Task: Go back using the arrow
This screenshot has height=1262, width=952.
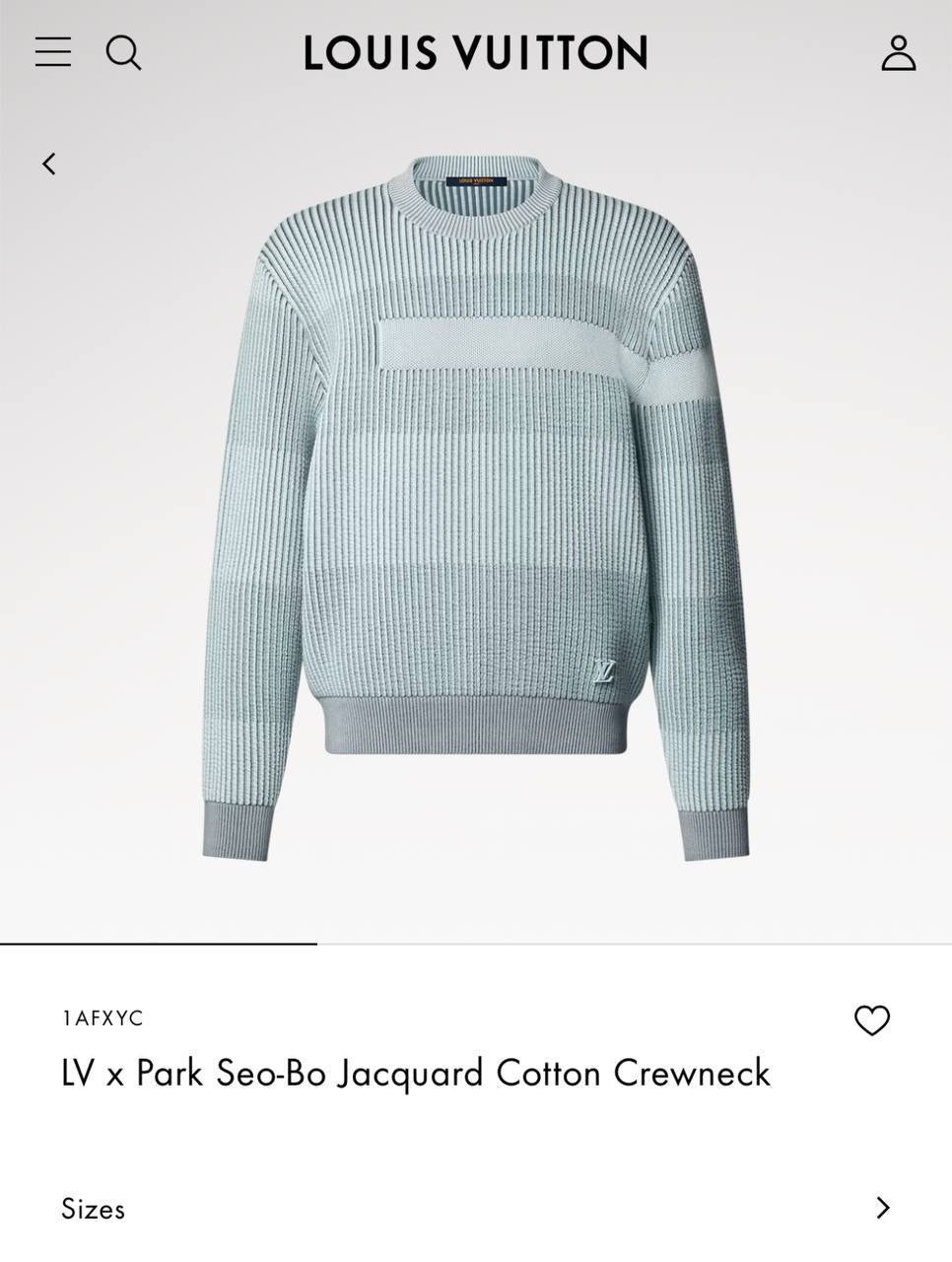Action: [x=49, y=164]
